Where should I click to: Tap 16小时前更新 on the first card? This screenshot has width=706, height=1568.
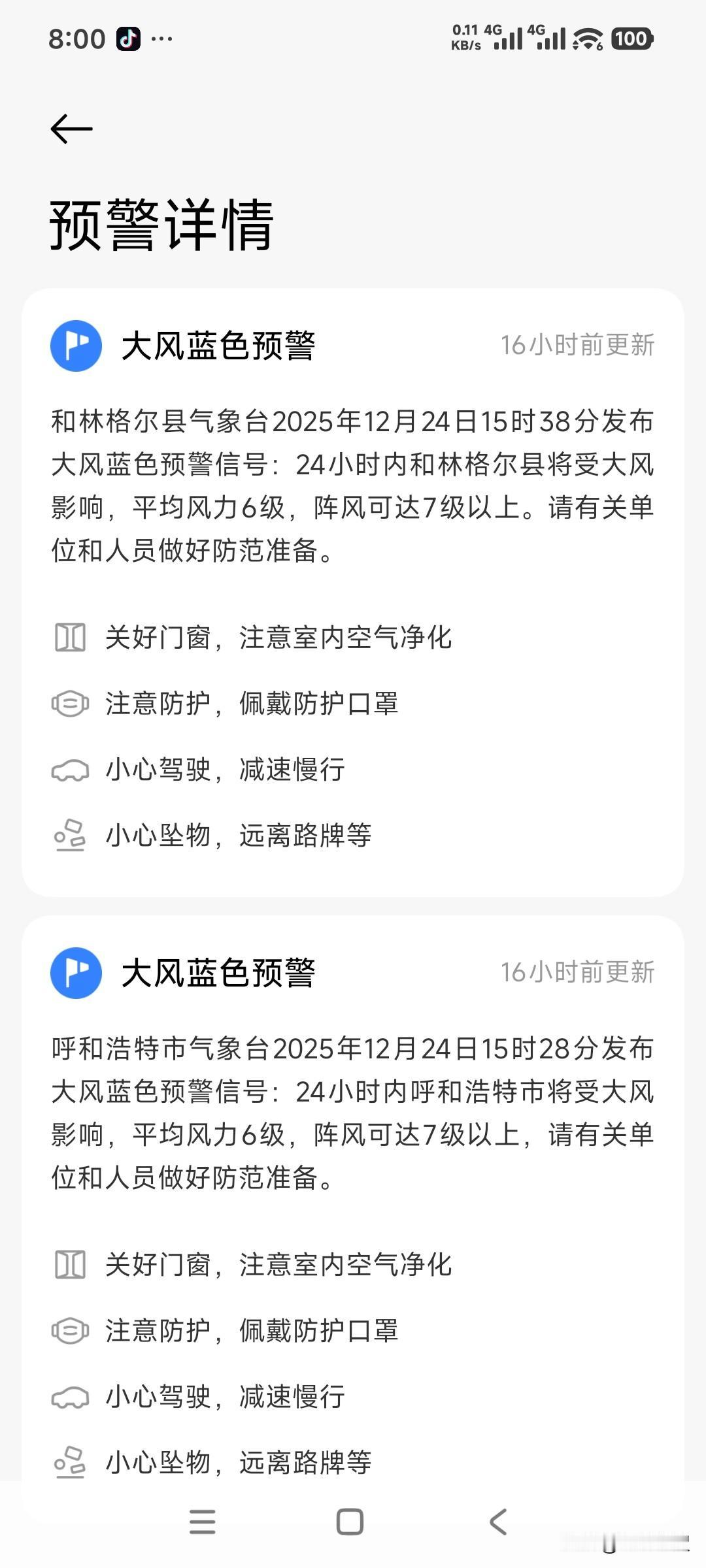(578, 346)
